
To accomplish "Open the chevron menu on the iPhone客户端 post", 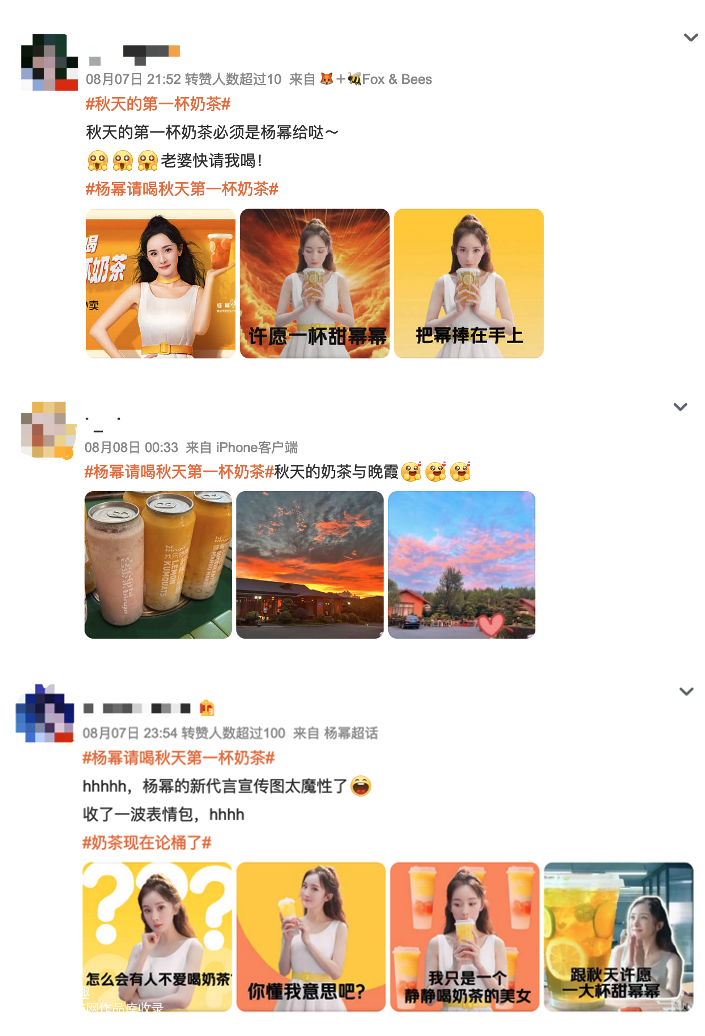I will (x=680, y=407).
